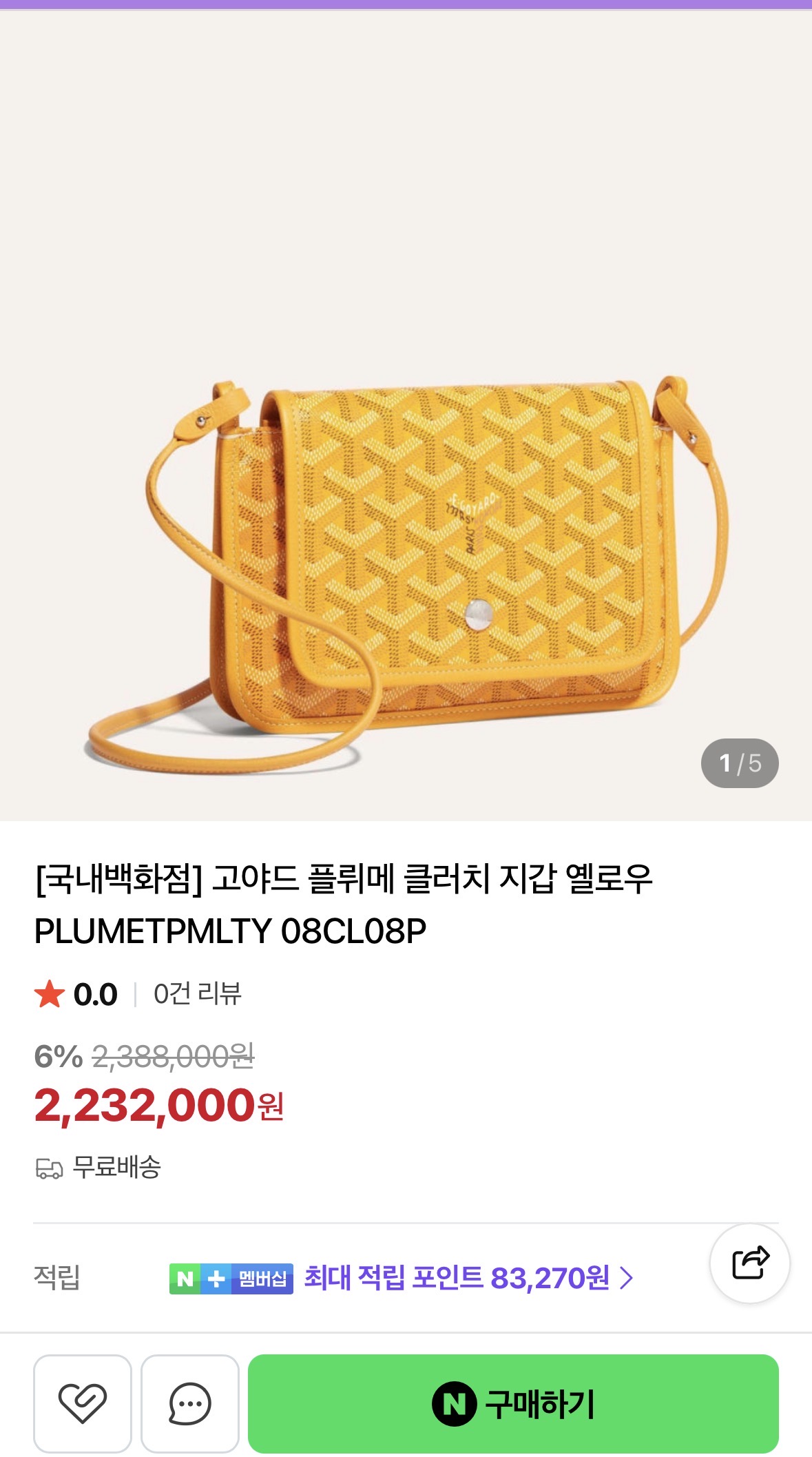Tap the green 구매하기 buy button
The image size is (812, 1457).
pyautogui.click(x=513, y=1403)
